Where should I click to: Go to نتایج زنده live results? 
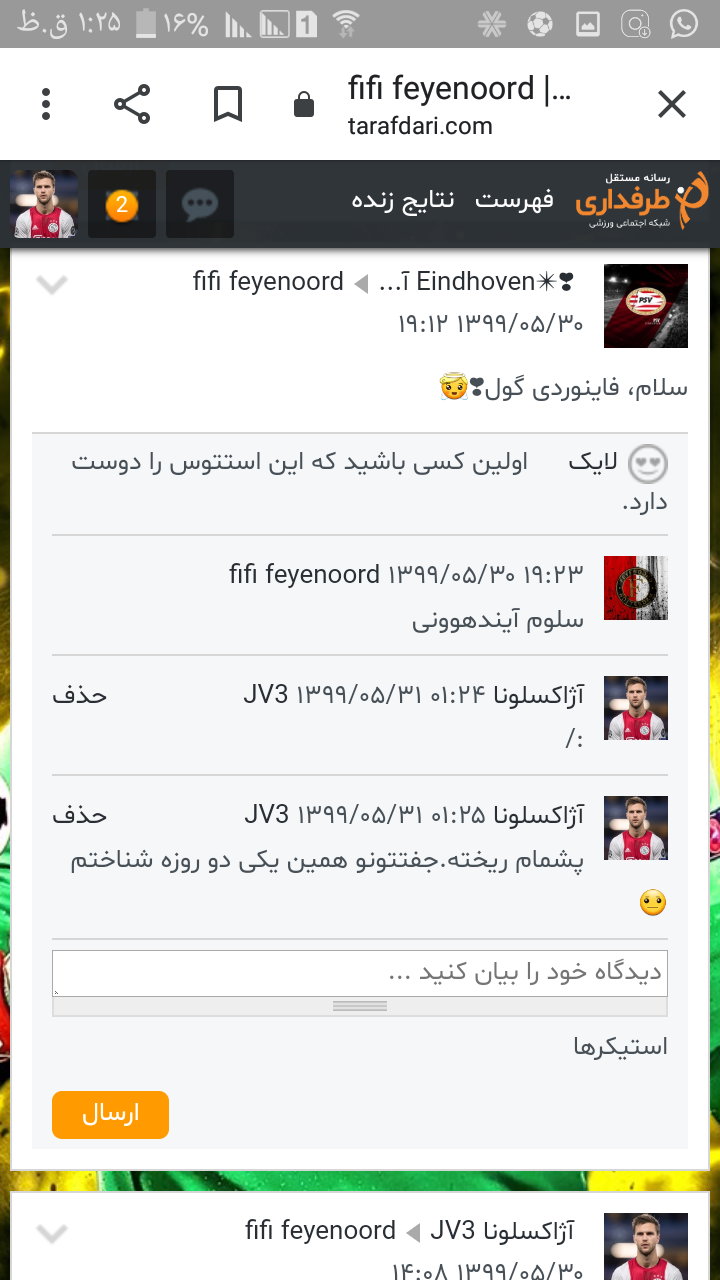click(x=403, y=200)
